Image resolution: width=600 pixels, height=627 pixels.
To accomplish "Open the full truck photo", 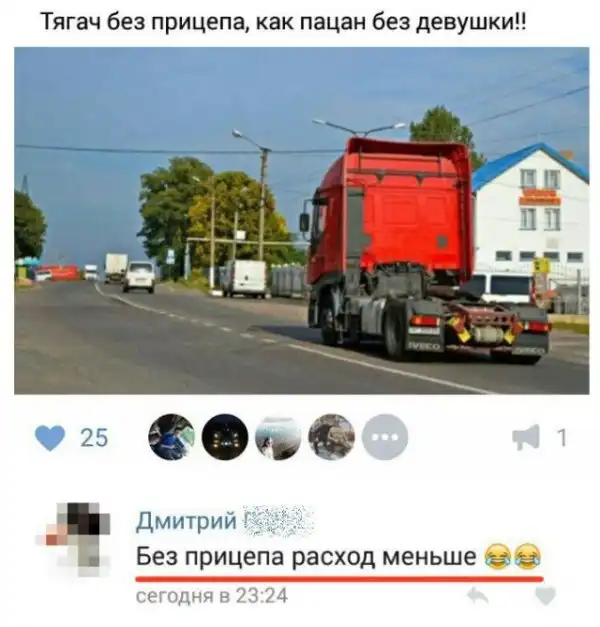I will coord(301,220).
